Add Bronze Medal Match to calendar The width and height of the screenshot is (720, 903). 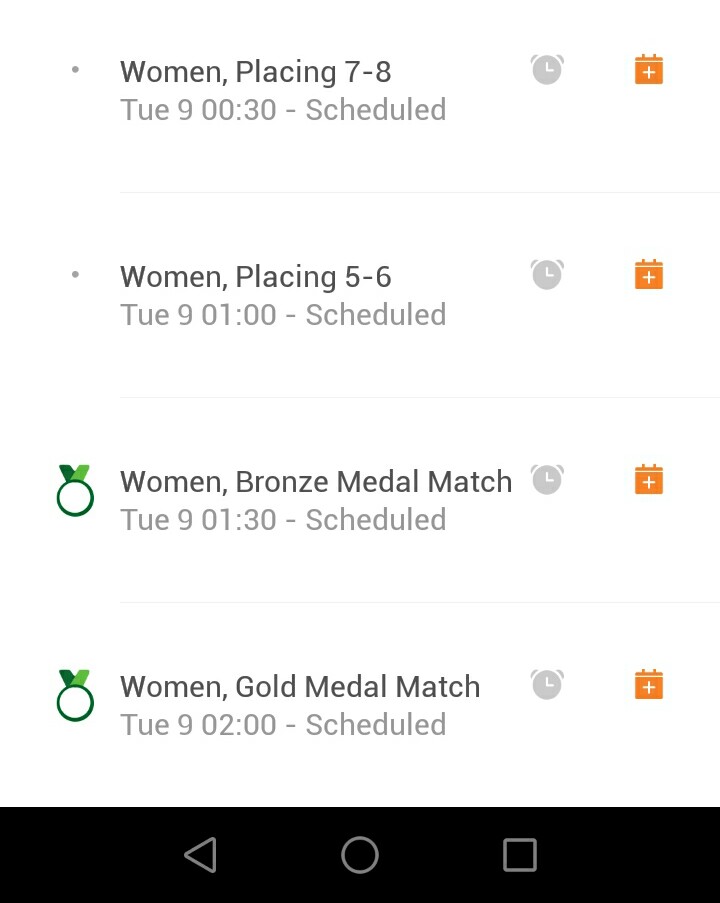pos(649,480)
